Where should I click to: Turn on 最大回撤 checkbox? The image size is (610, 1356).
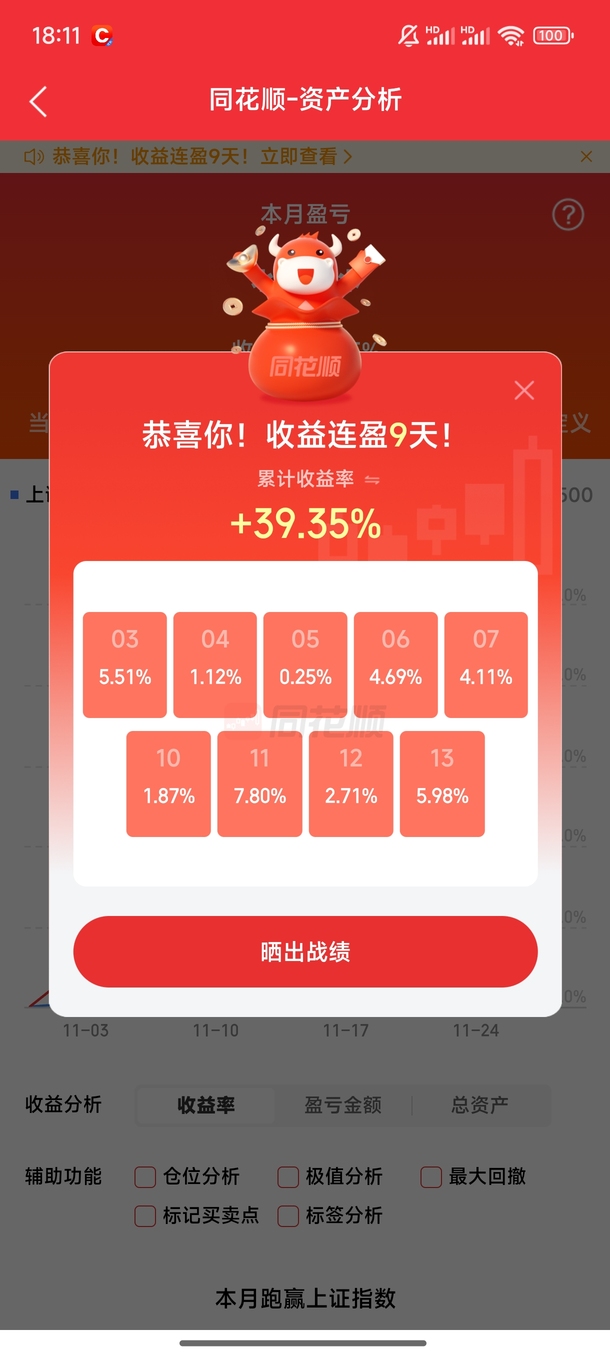click(x=432, y=1177)
